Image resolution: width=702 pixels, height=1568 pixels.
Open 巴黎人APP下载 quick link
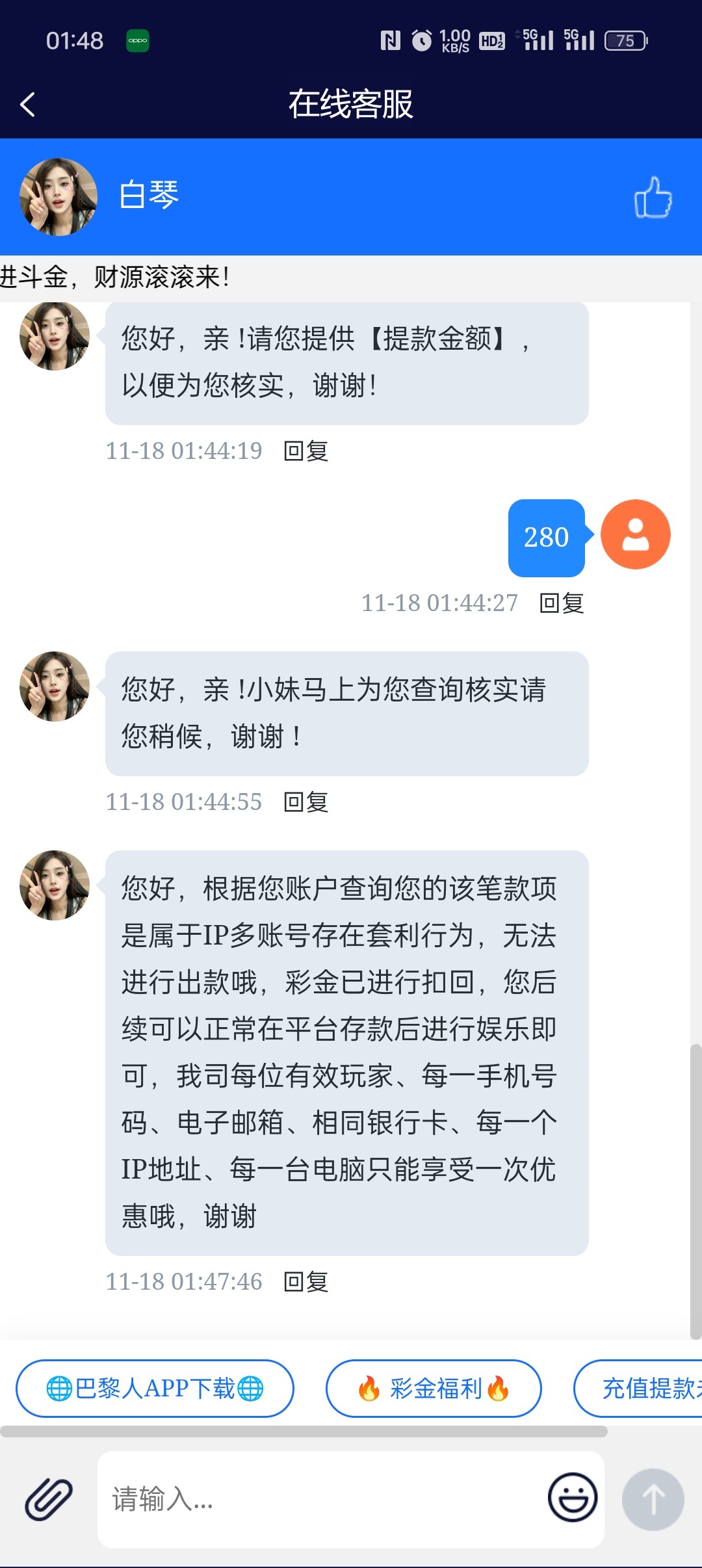(155, 1388)
